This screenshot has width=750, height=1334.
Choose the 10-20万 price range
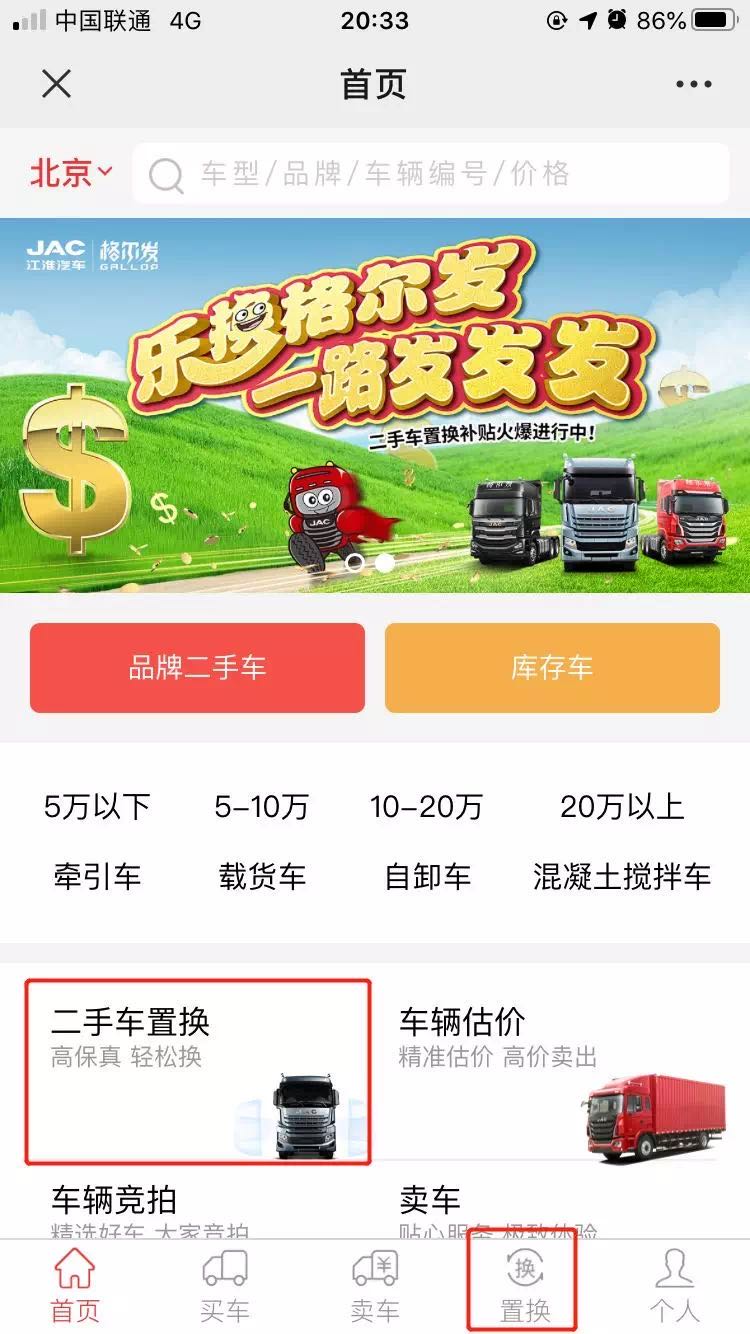(x=427, y=807)
